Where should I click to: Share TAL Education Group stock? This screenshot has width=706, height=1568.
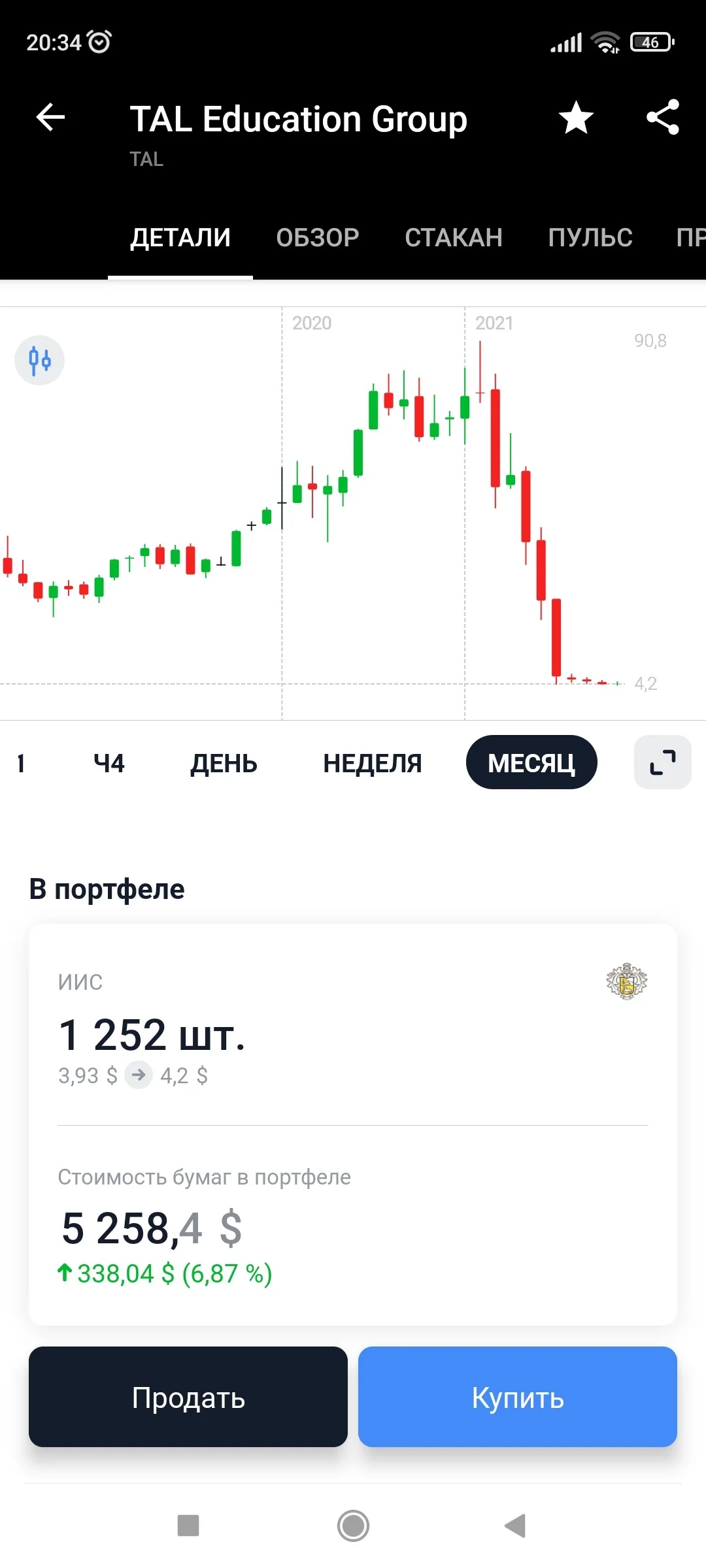point(663,118)
